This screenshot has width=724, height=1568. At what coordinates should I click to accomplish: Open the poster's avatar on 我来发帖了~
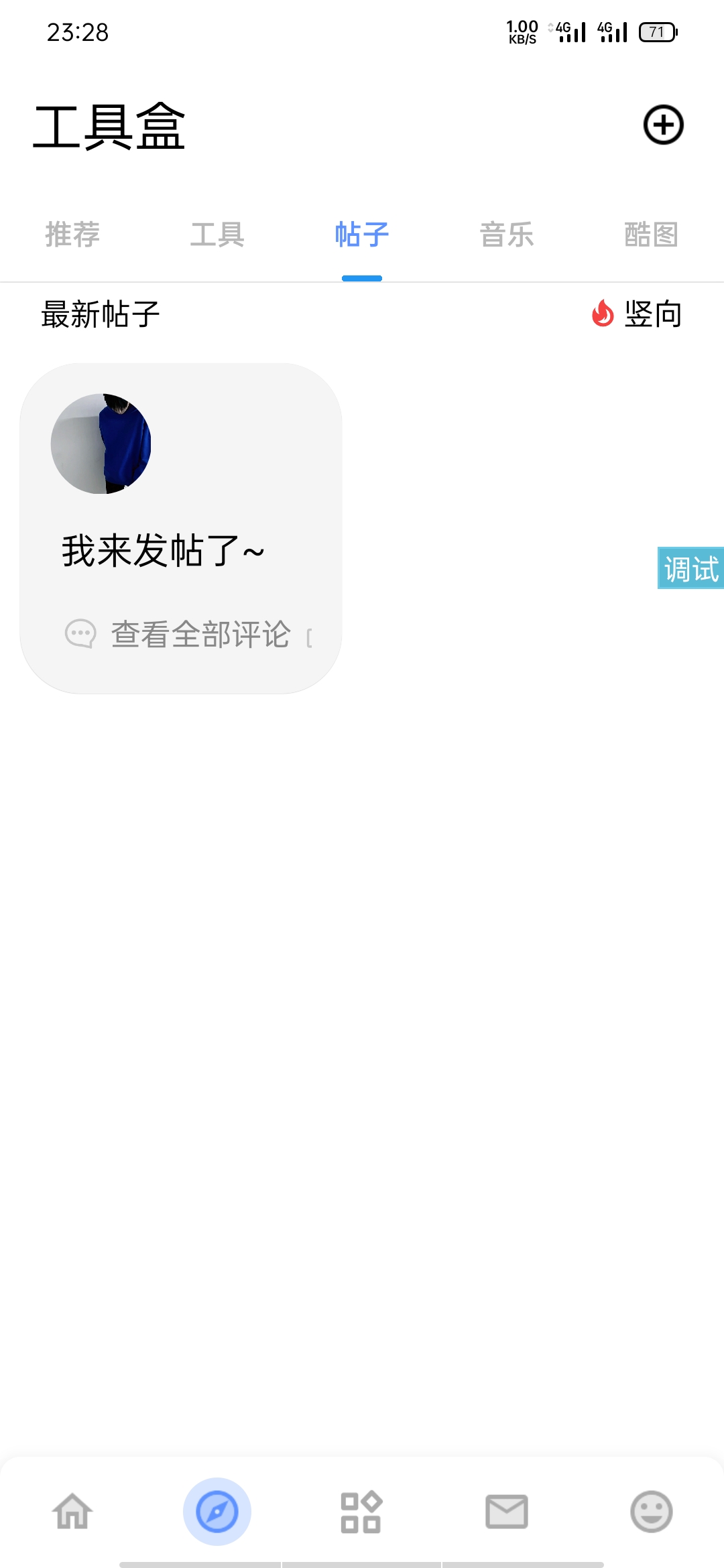click(101, 444)
